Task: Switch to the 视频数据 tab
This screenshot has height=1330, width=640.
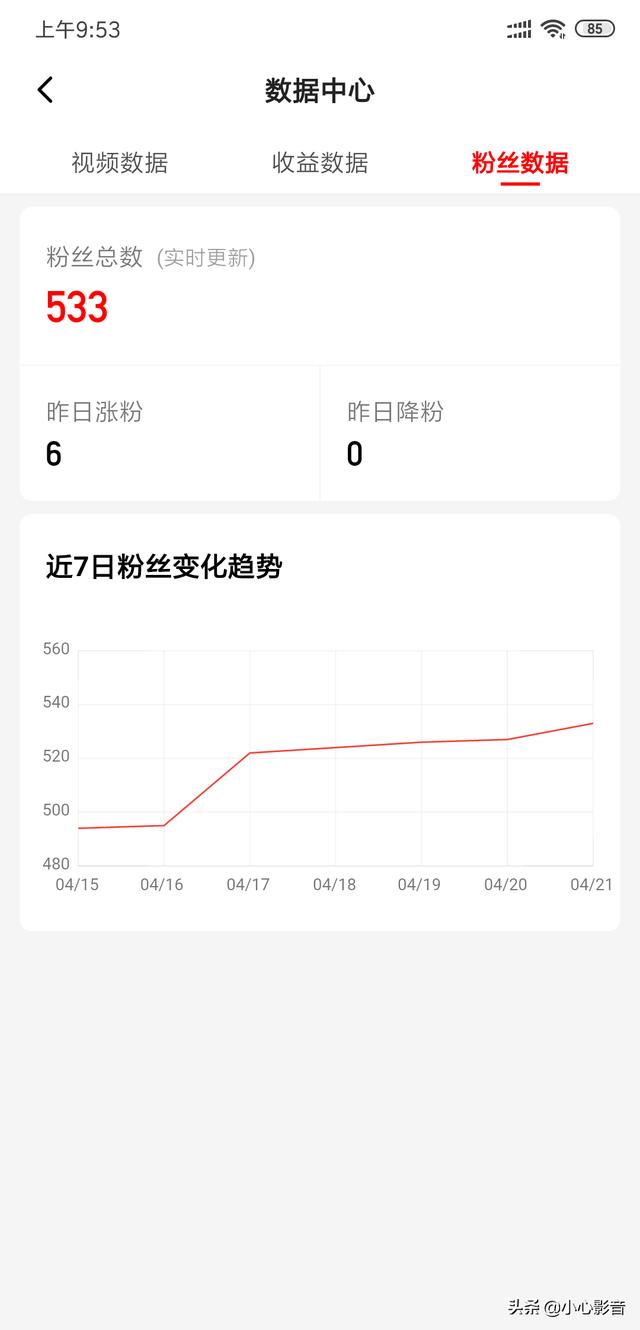Action: click(120, 163)
